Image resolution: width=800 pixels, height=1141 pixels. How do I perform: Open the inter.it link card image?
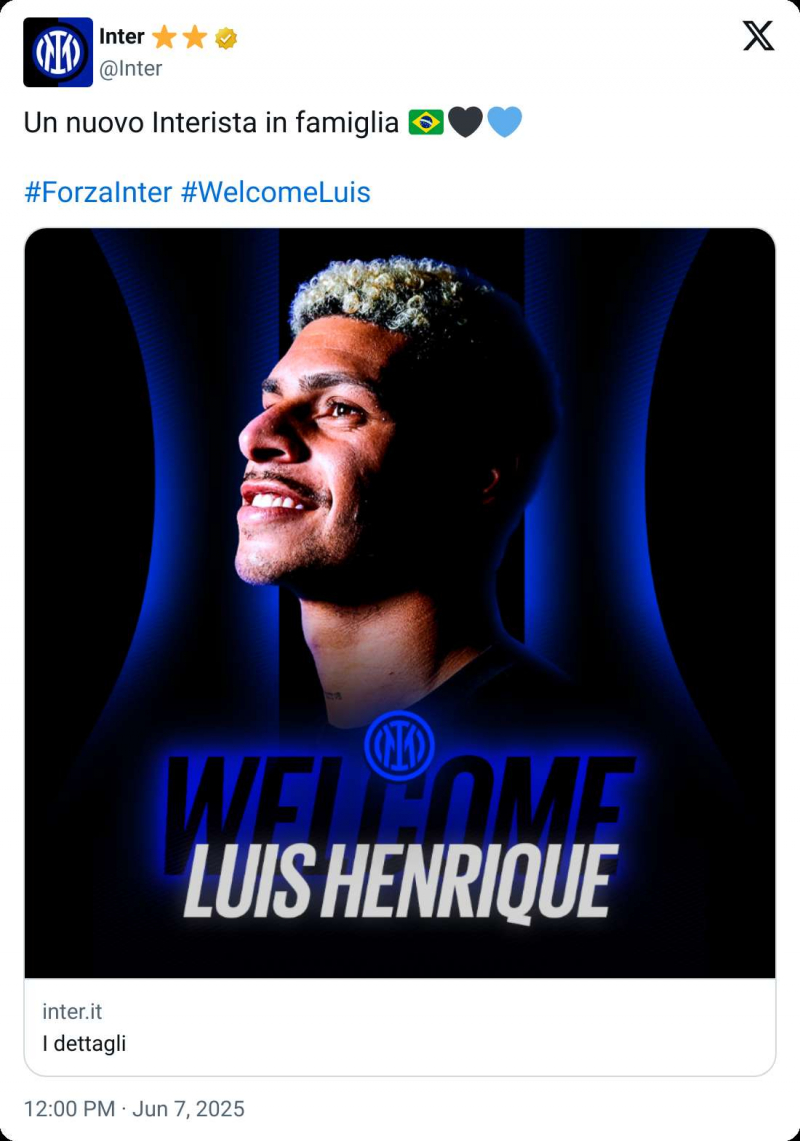coord(400,602)
